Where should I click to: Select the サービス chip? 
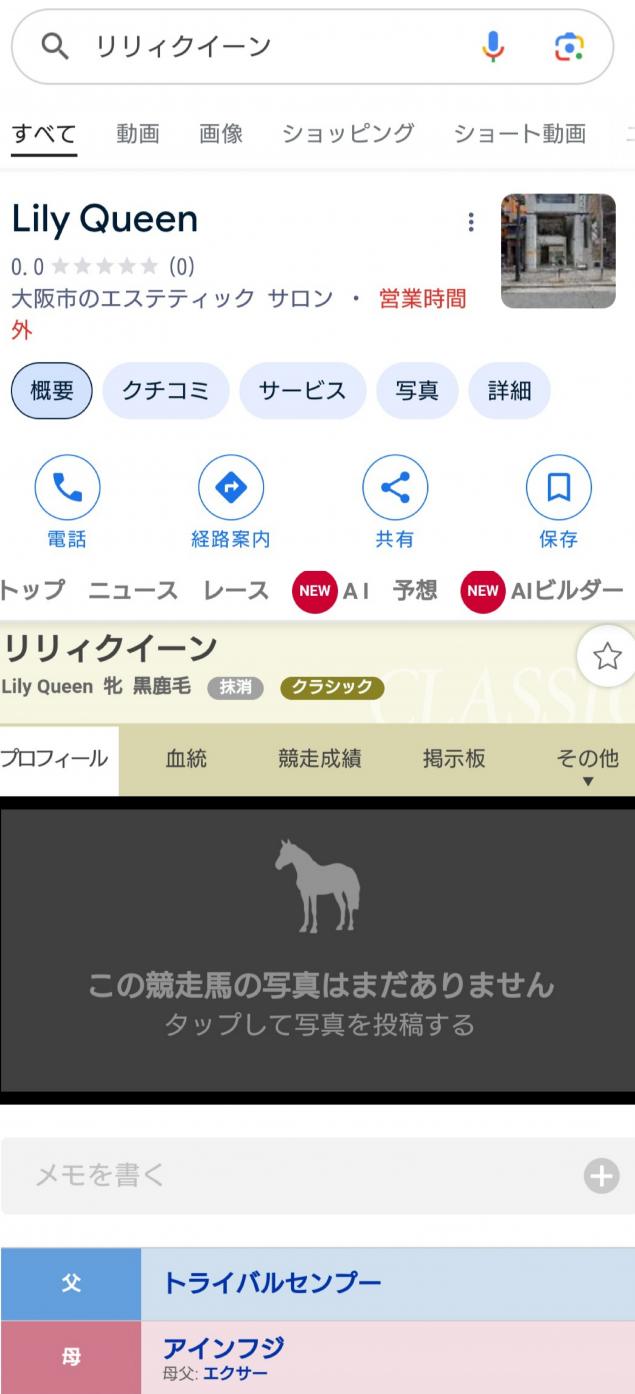tap(302, 391)
